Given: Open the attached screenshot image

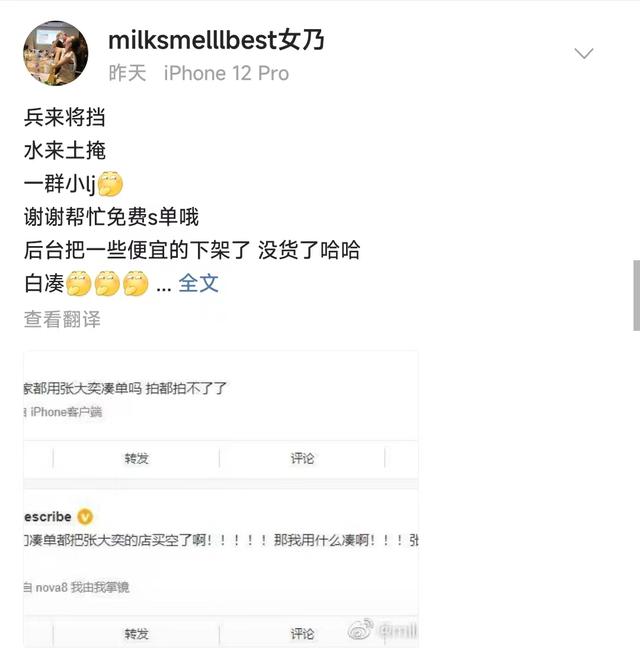Looking at the screenshot, I should (x=220, y=498).
